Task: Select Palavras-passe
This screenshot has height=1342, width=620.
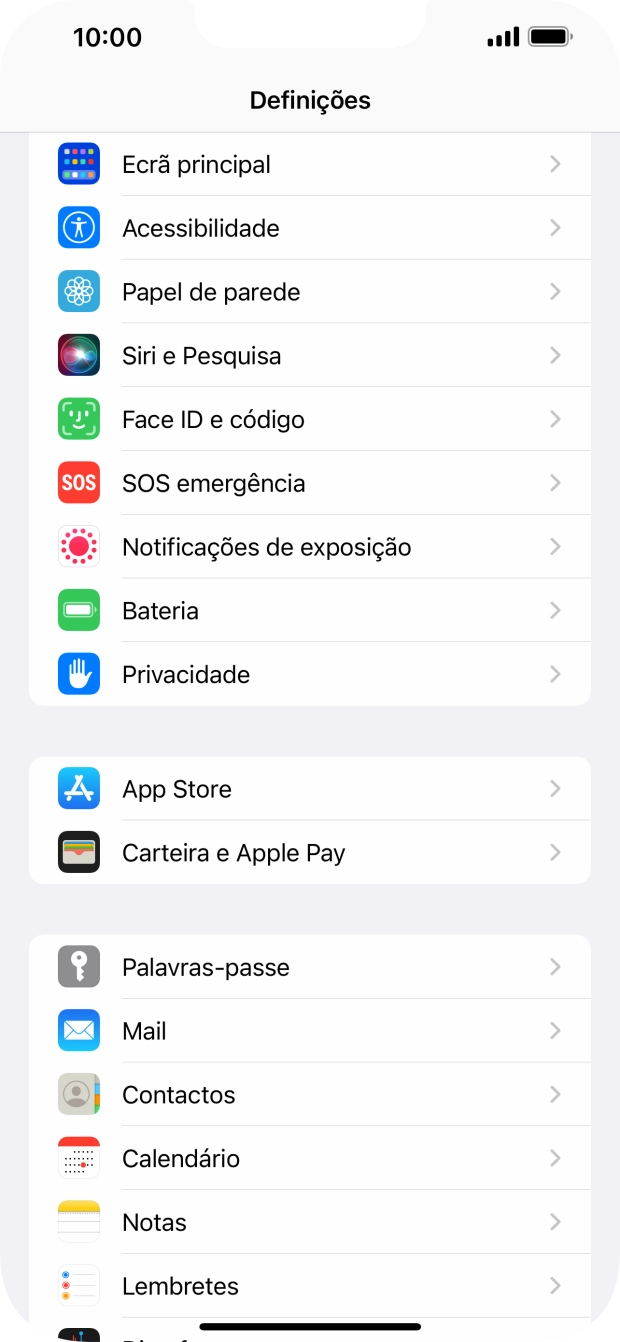Action: tap(310, 967)
